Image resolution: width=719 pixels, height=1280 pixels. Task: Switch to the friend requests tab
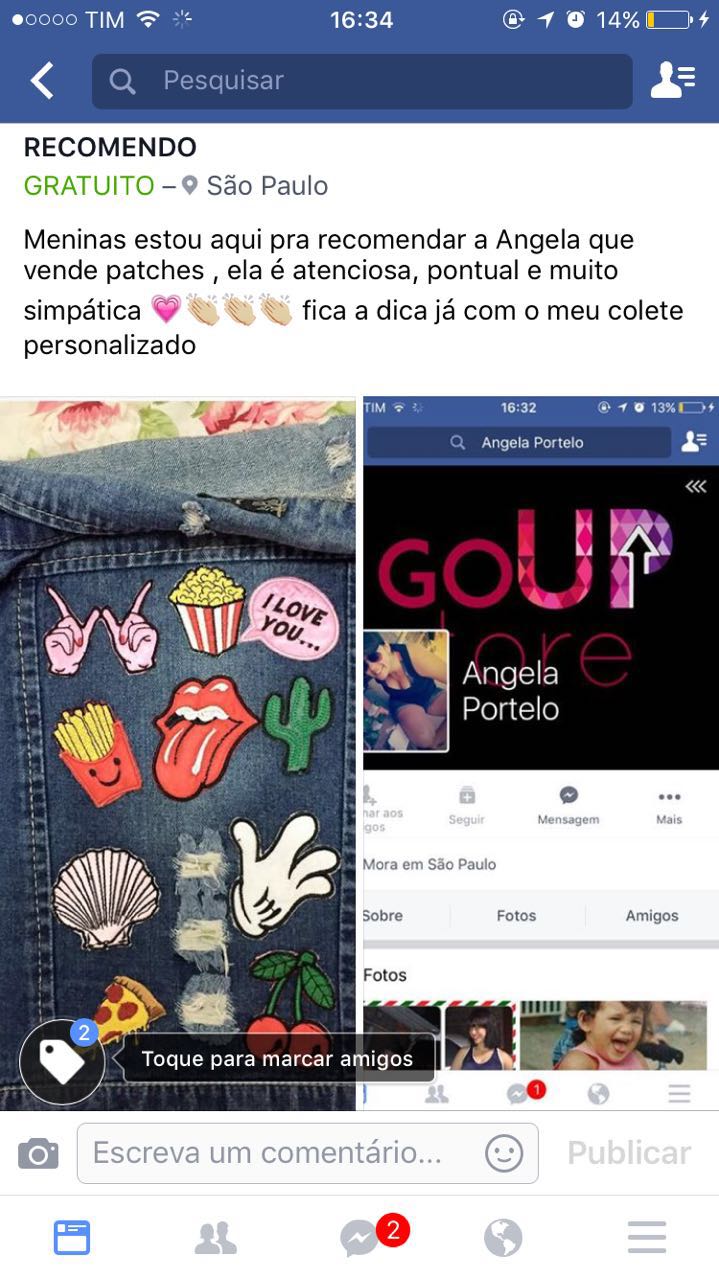[215, 1238]
